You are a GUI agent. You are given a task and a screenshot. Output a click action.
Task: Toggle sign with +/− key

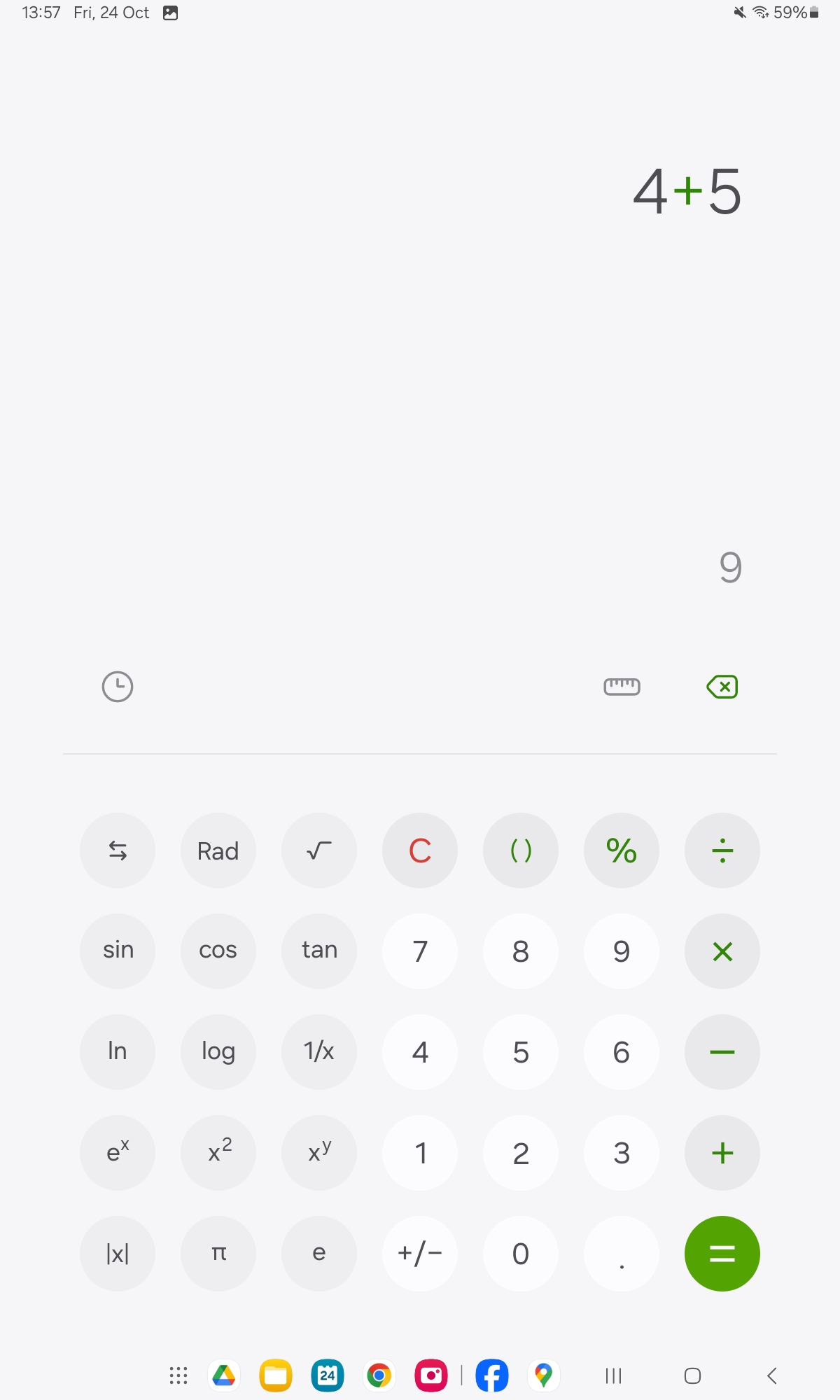(x=420, y=1254)
